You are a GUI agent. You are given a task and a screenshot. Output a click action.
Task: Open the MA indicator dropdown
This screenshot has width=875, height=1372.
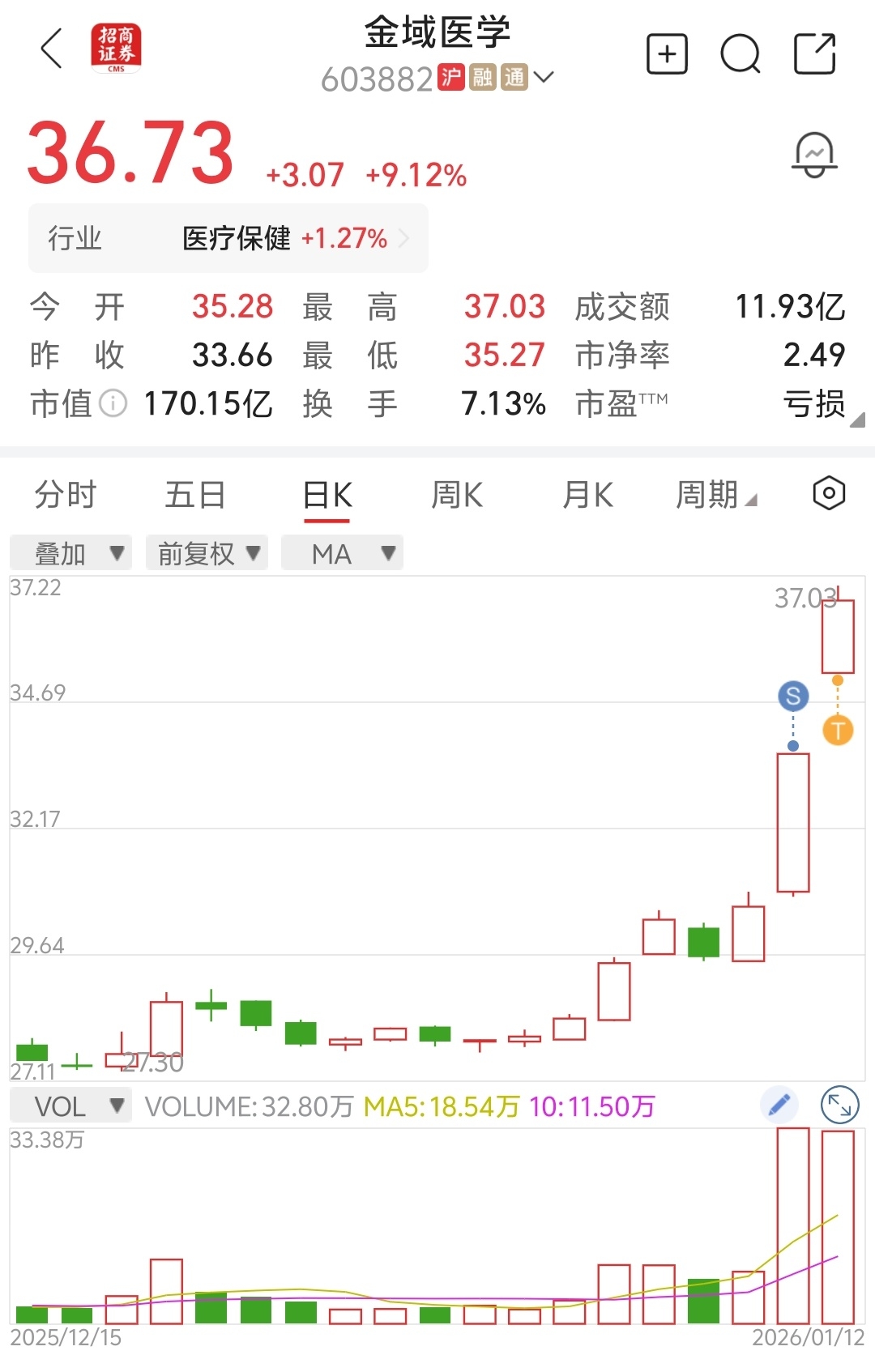click(342, 553)
